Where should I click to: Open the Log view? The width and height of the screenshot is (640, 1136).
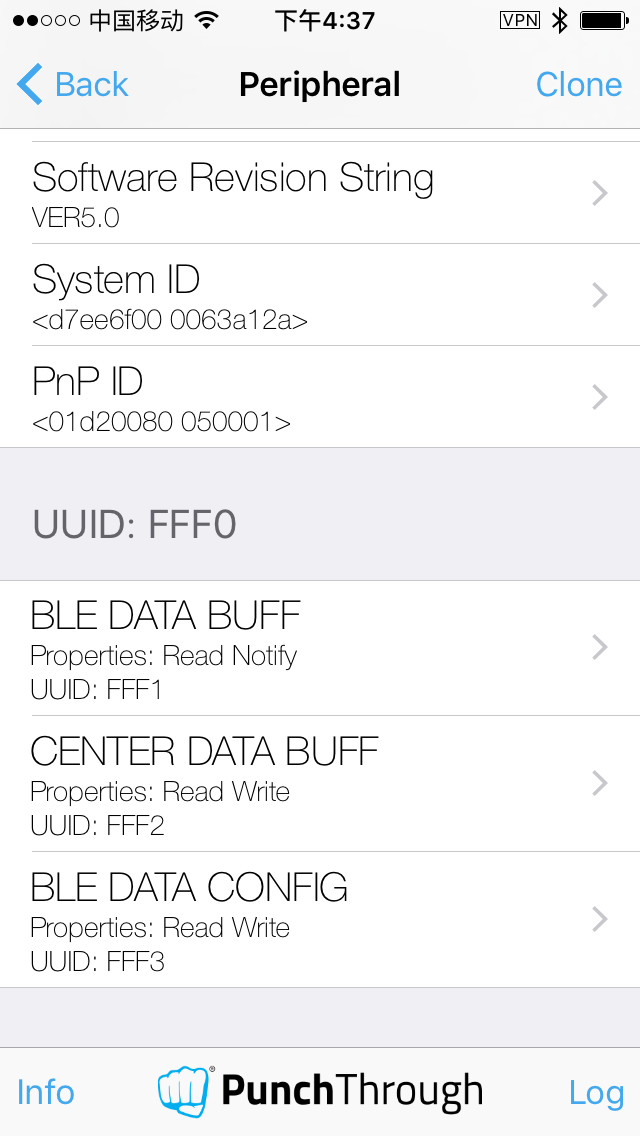point(596,1092)
